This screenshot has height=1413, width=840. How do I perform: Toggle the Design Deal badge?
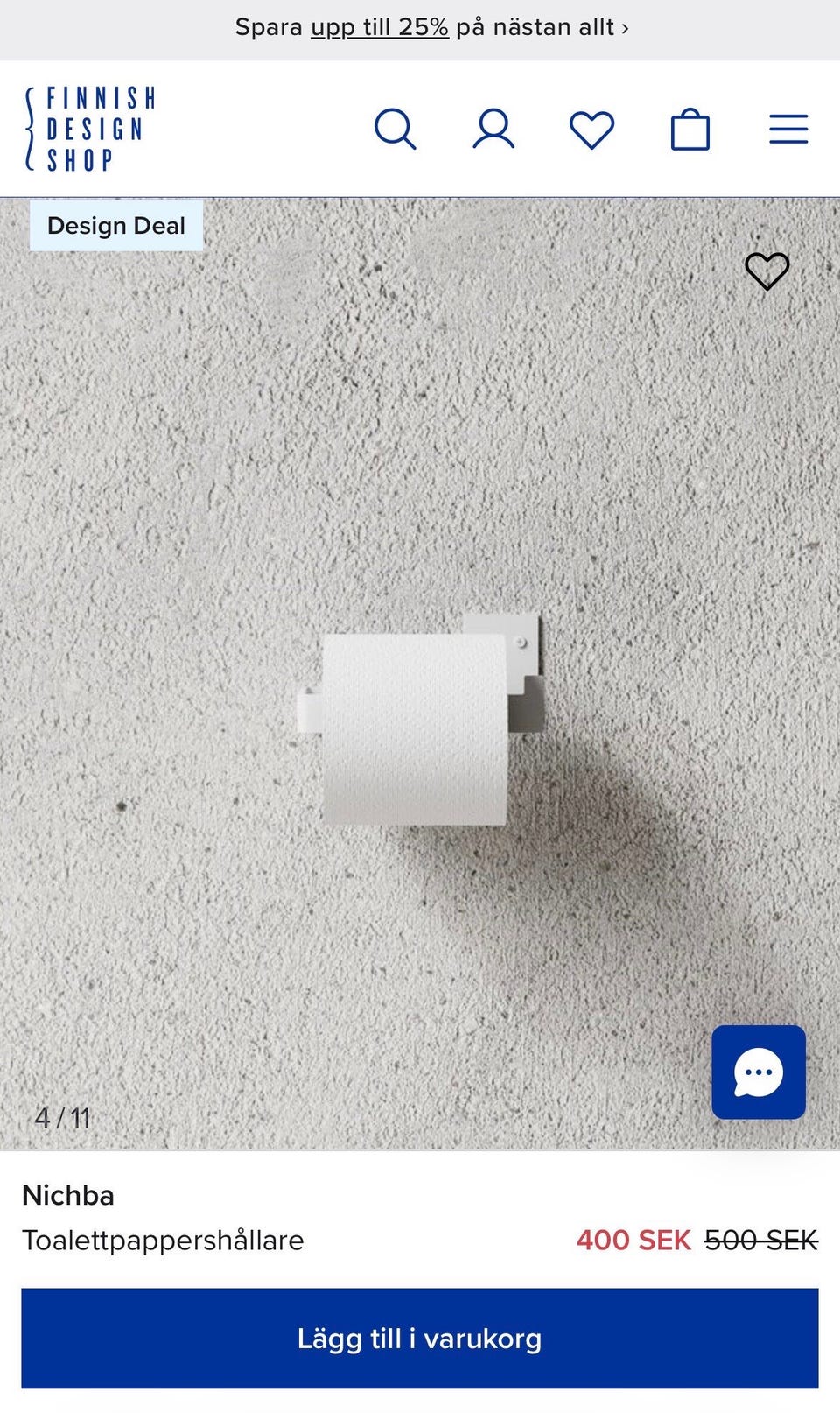[115, 226]
